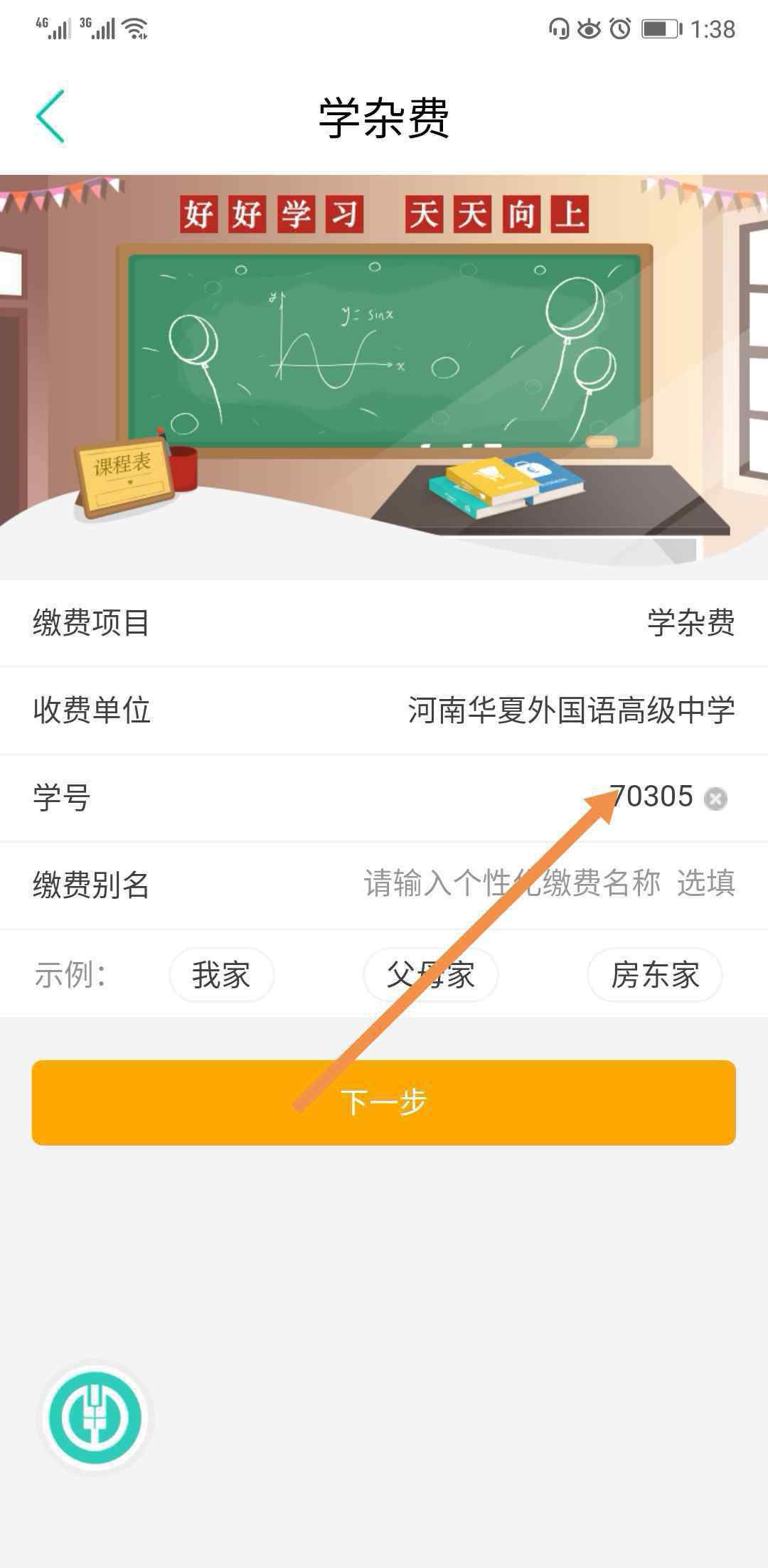Clear the student number 70305

(x=715, y=799)
